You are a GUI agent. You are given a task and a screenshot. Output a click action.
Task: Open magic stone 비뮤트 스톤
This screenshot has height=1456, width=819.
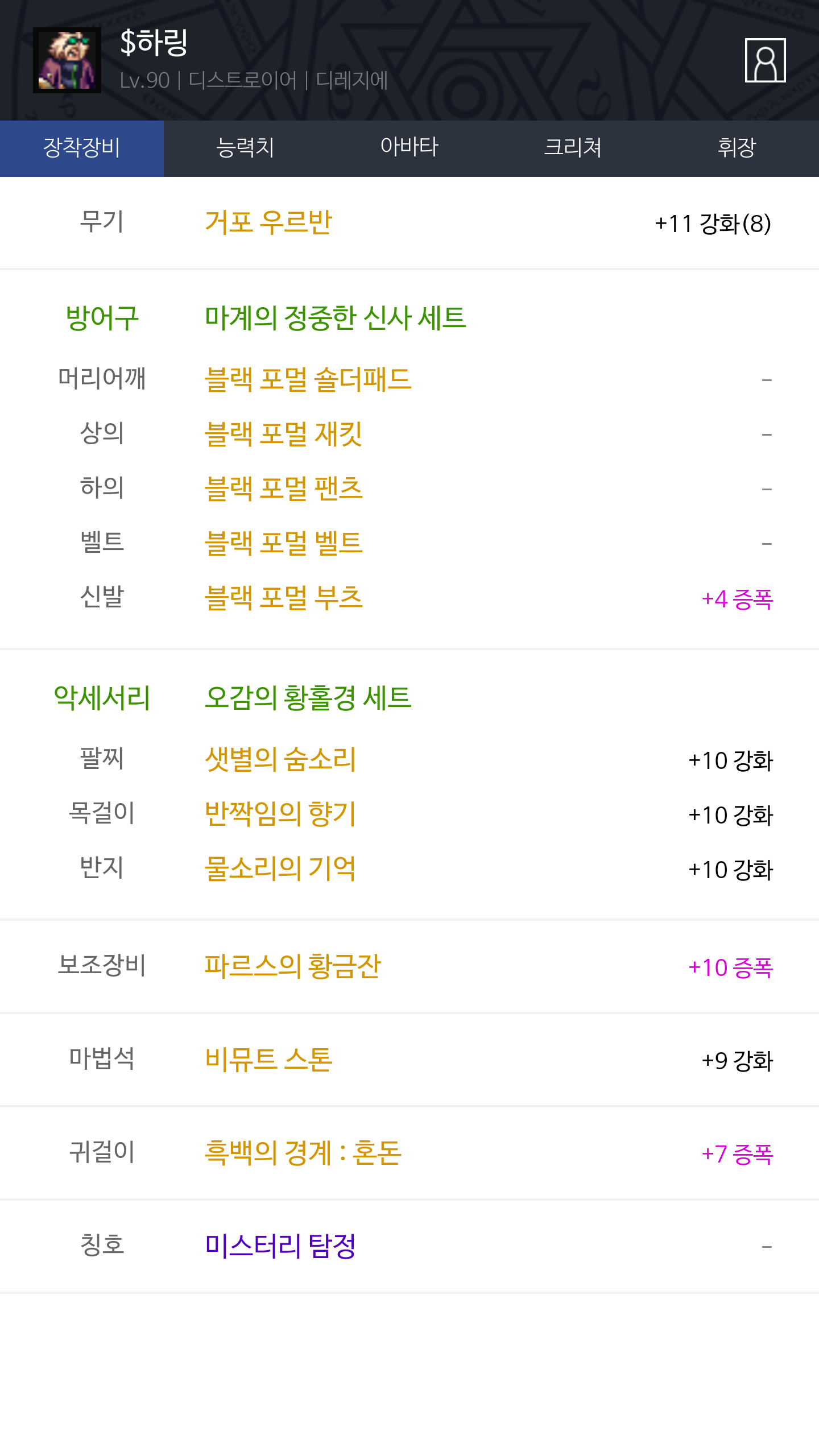pyautogui.click(x=268, y=1060)
